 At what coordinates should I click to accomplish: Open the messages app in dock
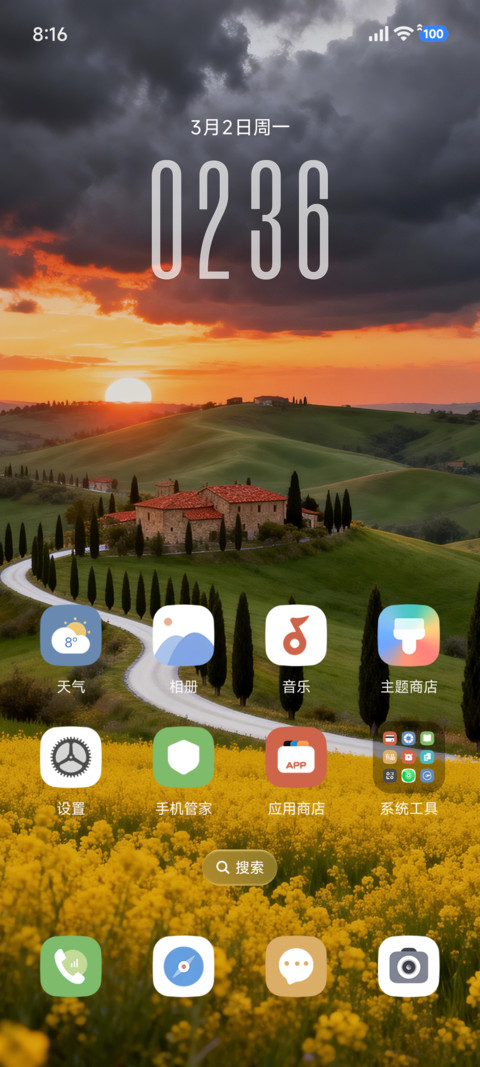tap(296, 966)
